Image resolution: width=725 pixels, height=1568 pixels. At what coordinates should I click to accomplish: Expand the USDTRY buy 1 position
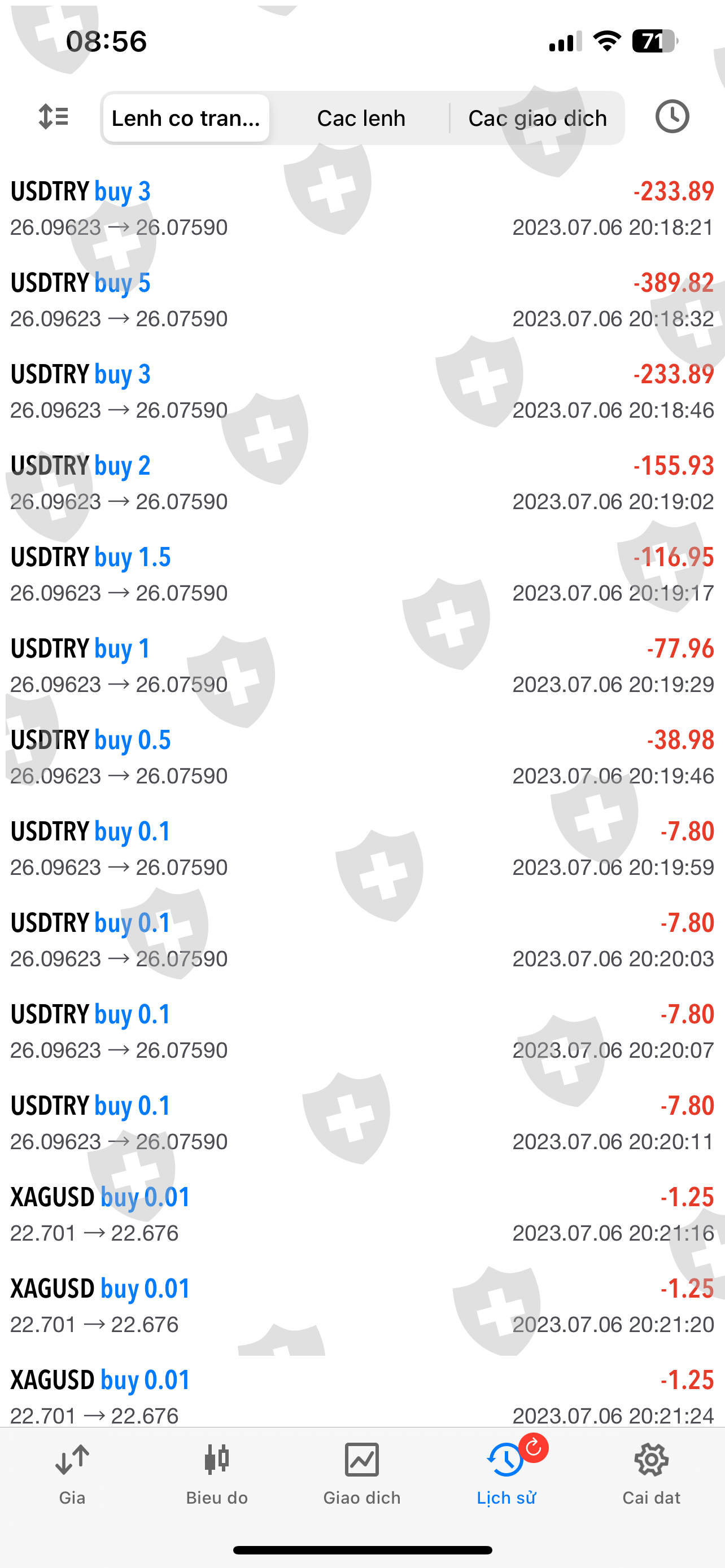tap(362, 665)
